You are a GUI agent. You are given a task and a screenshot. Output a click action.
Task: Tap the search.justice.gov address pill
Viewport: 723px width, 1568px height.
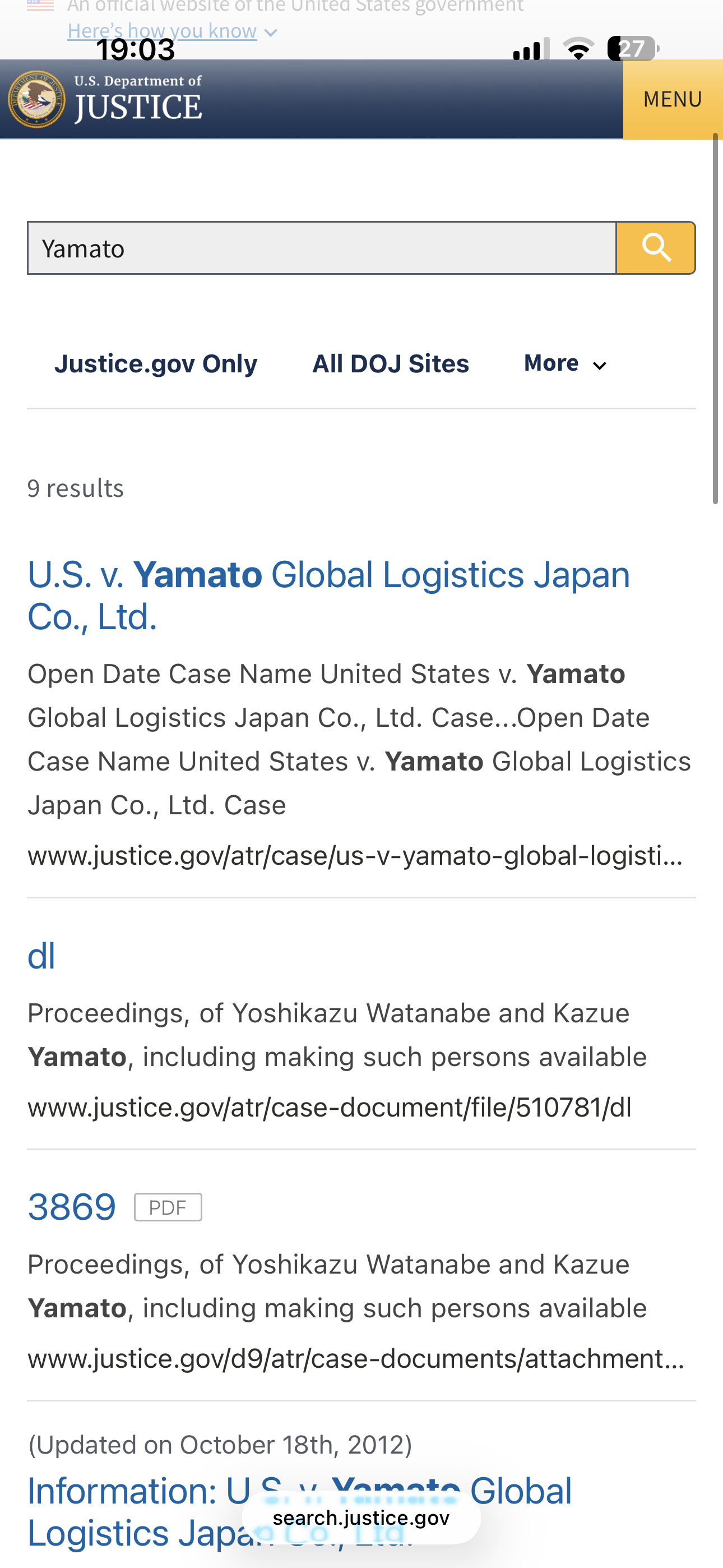pyautogui.click(x=361, y=1518)
